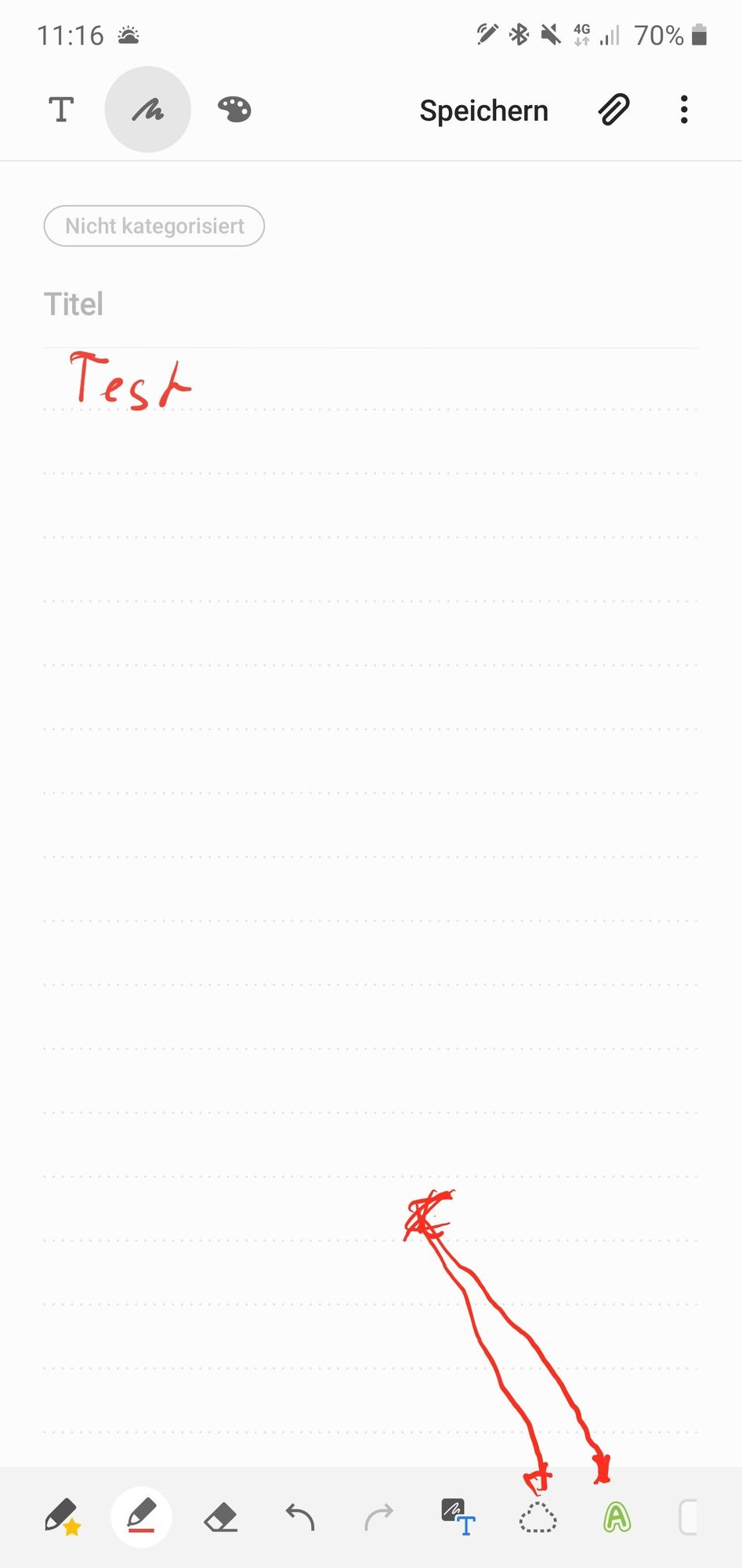742x1568 pixels.
Task: Redo the undone stroke
Action: (379, 1518)
